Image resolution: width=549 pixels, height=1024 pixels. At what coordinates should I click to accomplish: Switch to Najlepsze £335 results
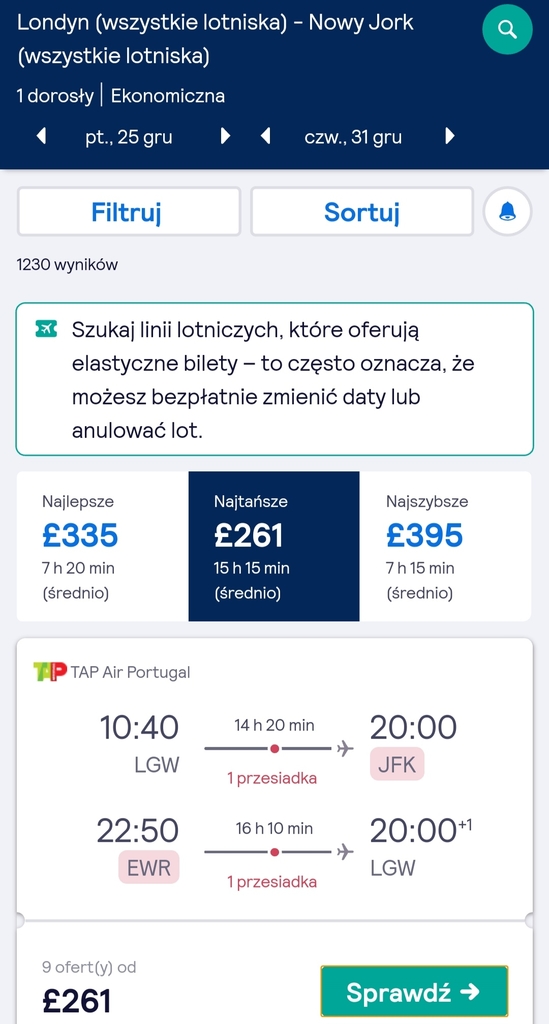click(x=102, y=546)
